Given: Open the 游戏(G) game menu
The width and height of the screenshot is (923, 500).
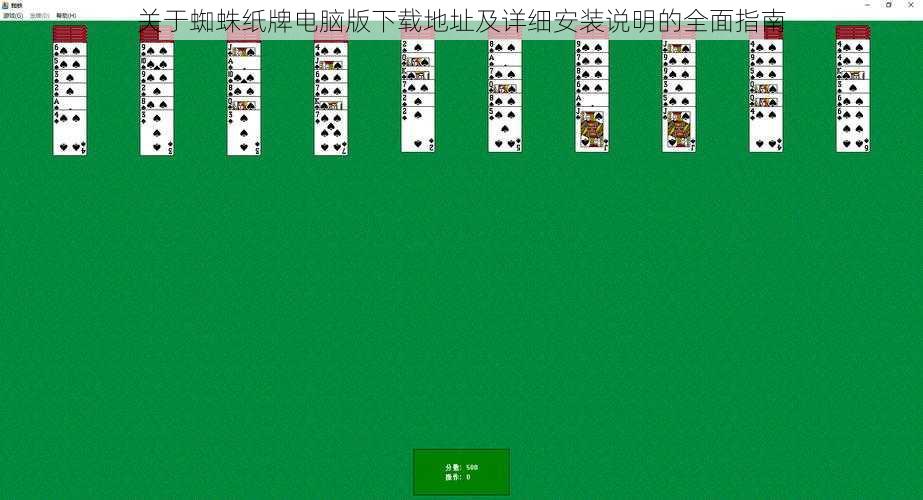Looking at the screenshot, I should coord(13,16).
